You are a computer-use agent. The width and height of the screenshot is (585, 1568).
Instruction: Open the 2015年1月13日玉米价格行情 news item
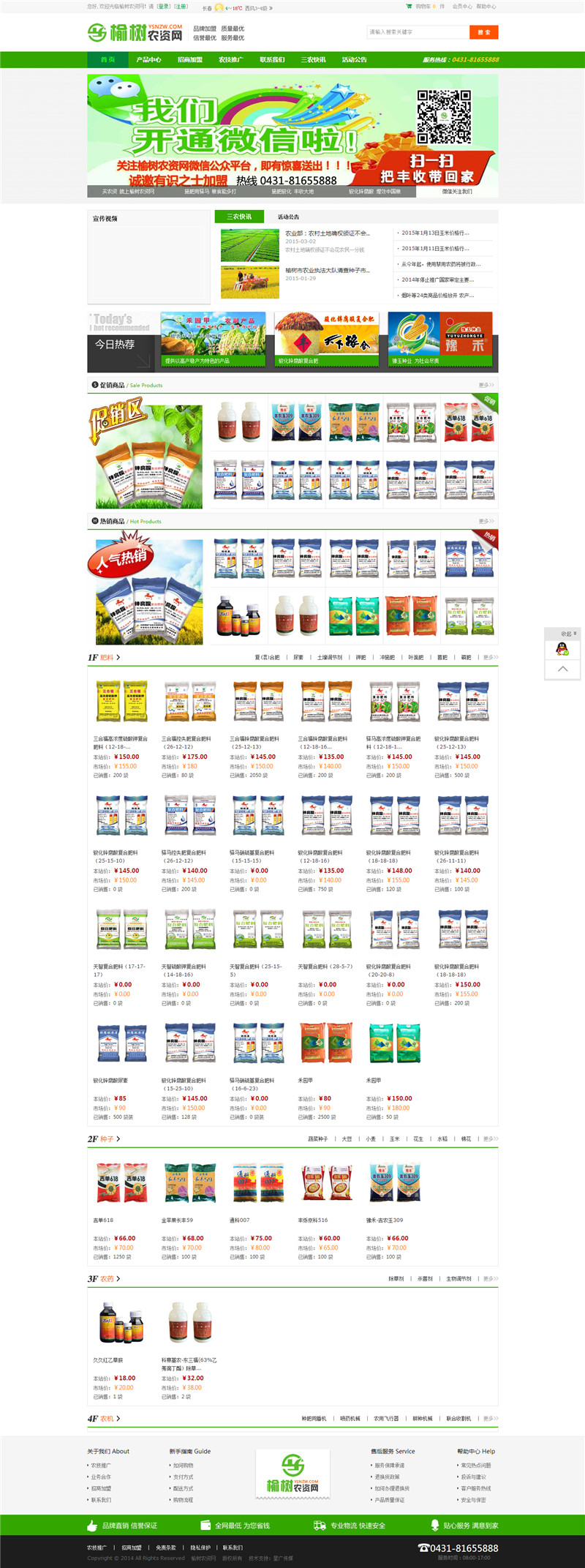click(435, 233)
